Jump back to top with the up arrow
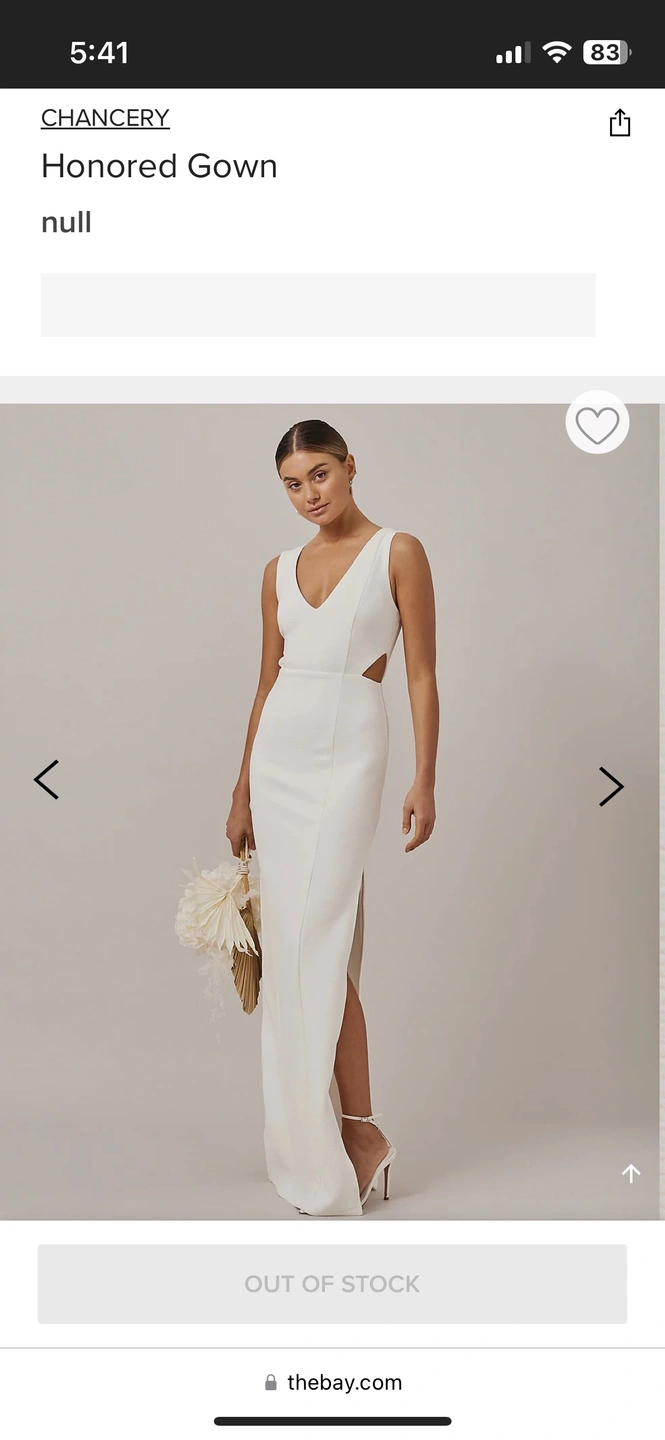This screenshot has width=665, height=1440. 631,1173
